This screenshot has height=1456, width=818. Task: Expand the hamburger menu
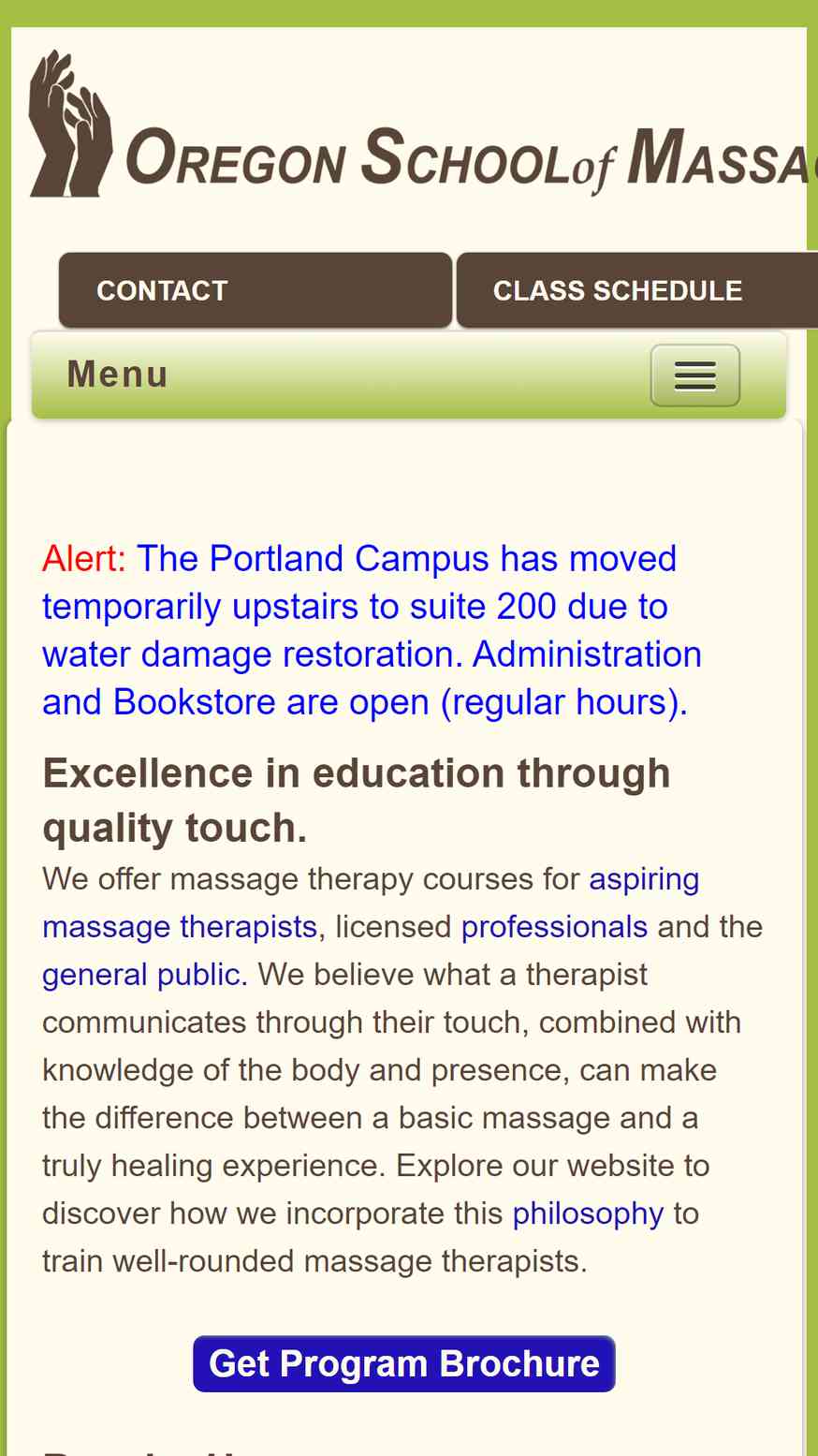[x=695, y=375]
